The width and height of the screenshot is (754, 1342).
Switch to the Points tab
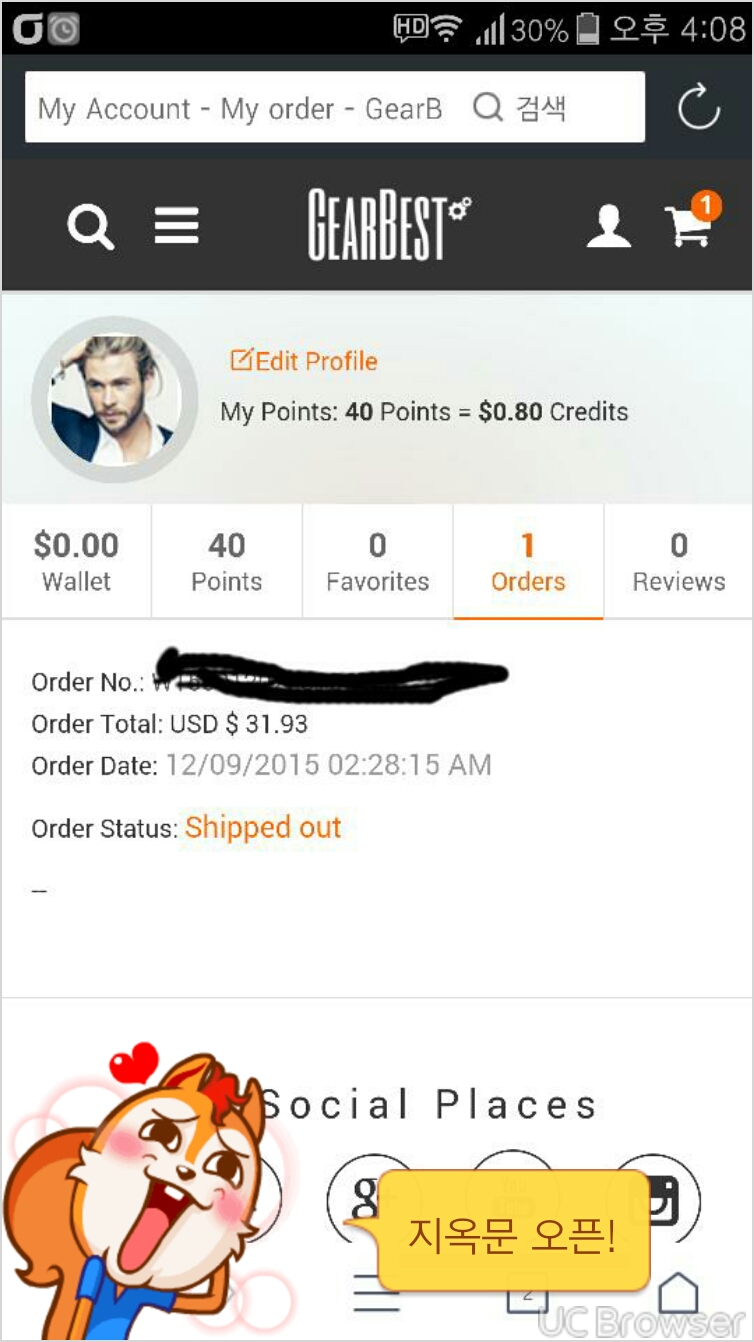[227, 561]
